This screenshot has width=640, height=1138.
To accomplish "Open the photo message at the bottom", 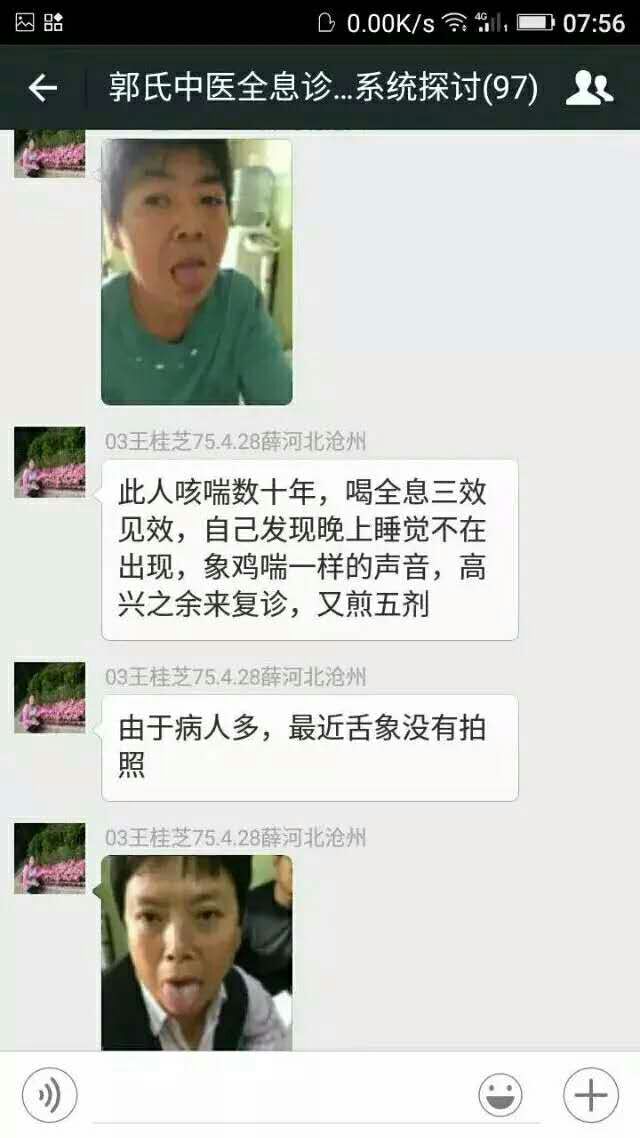I will click(197, 952).
